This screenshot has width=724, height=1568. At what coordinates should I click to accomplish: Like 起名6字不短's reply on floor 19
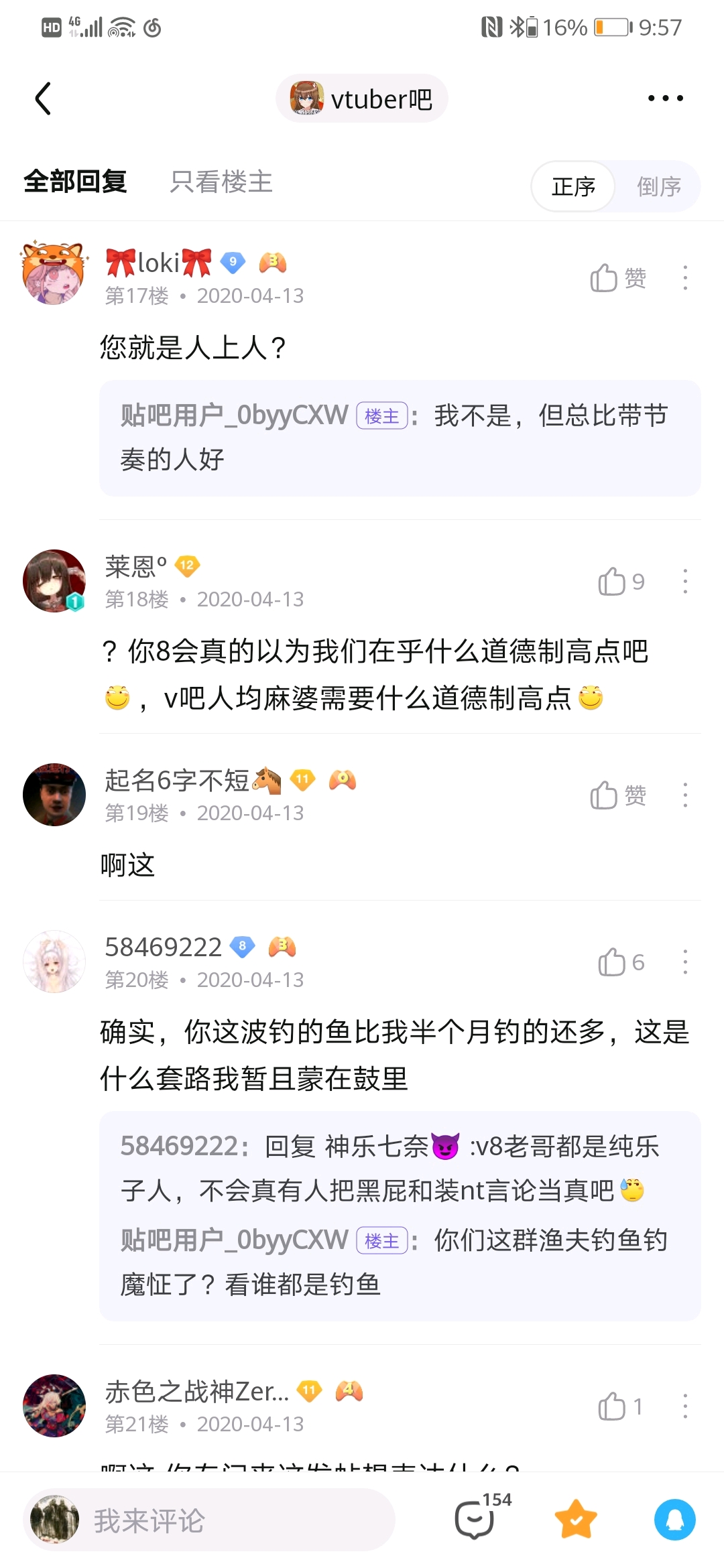[617, 795]
